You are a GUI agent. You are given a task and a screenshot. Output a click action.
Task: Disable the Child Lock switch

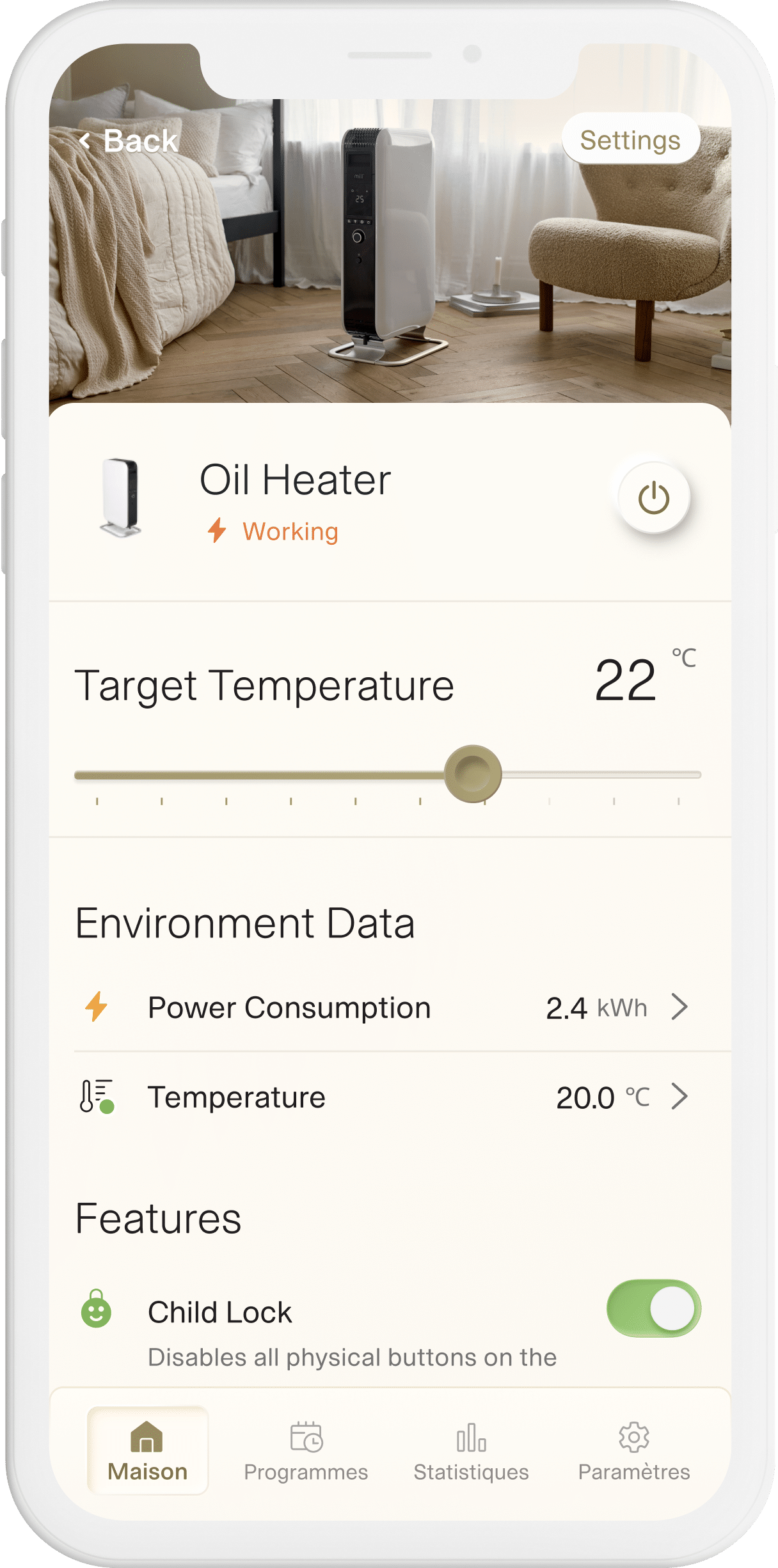pyautogui.click(x=653, y=1308)
